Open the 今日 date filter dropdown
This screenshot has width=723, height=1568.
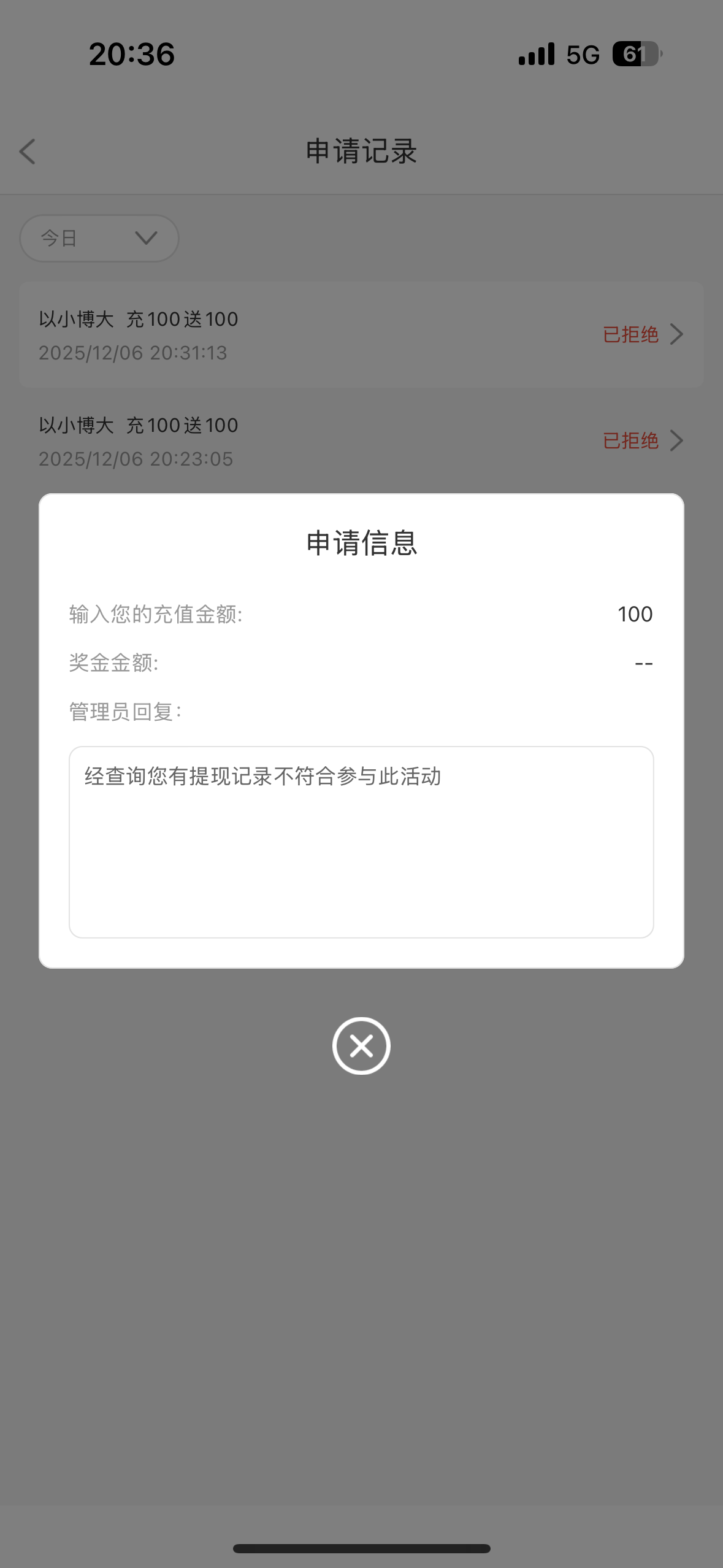(99, 238)
